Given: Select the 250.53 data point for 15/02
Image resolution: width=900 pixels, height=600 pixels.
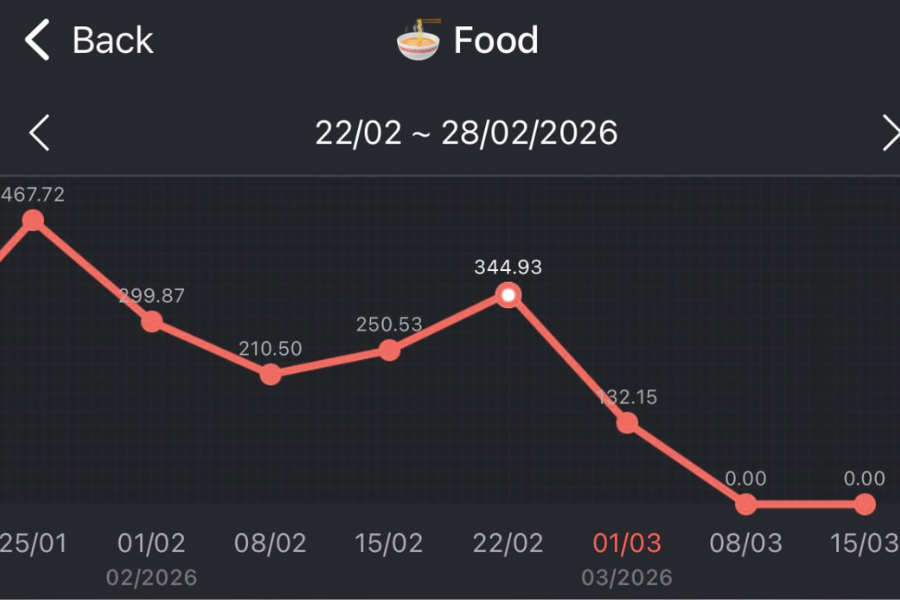Looking at the screenshot, I should tap(389, 350).
